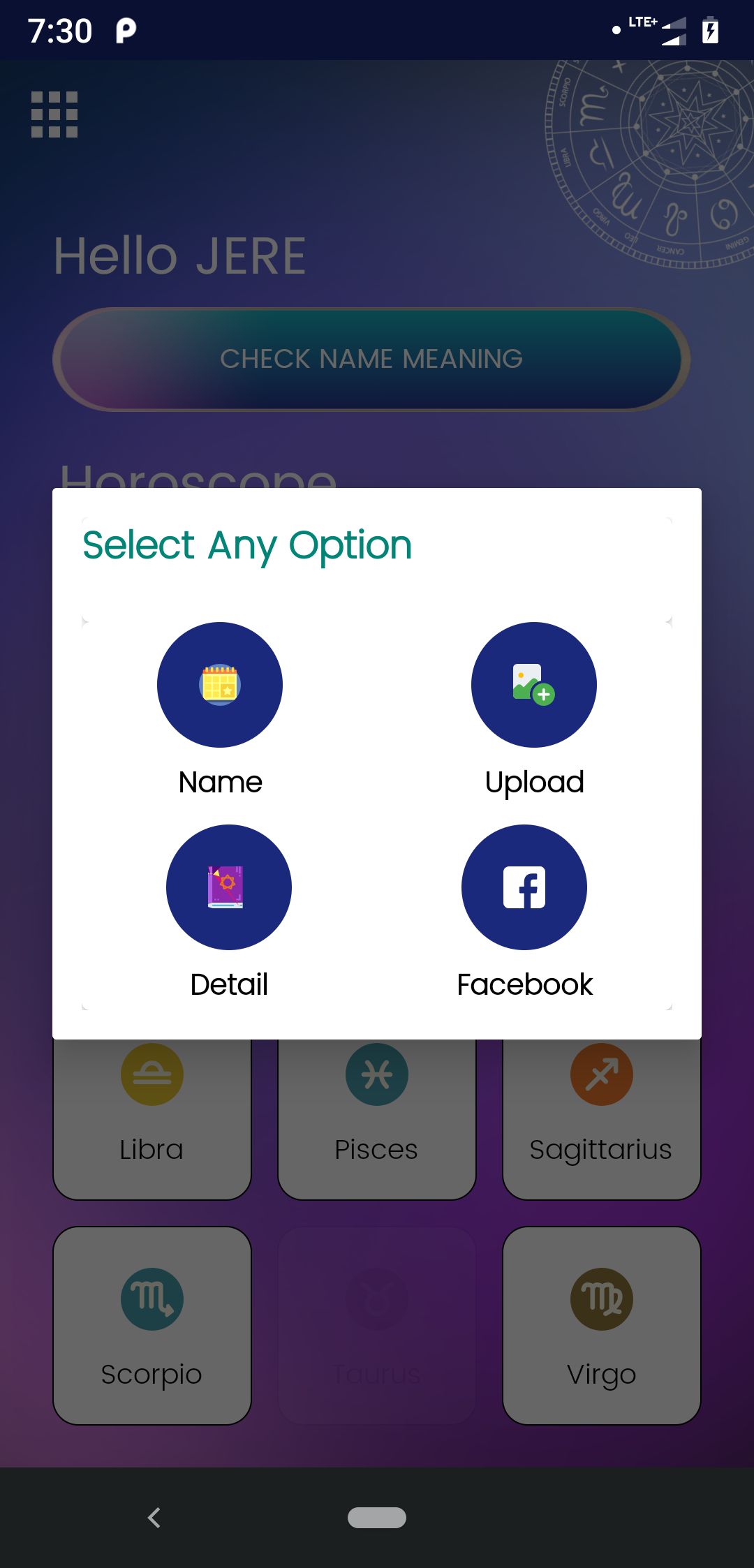This screenshot has width=754, height=1568.
Task: Tap the home pill in navigation bar
Action: point(377,1517)
